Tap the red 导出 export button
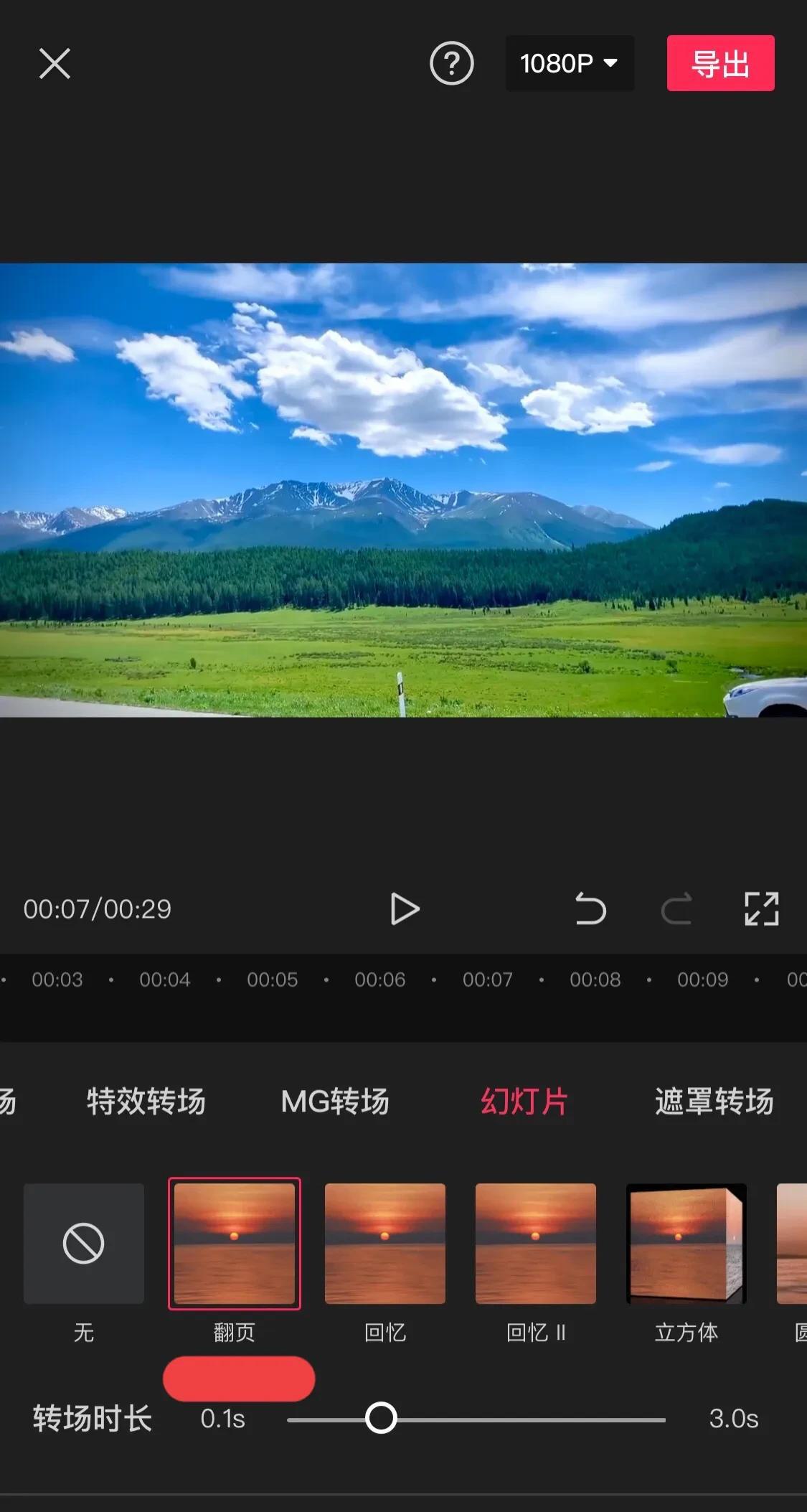The width and height of the screenshot is (807, 1512). [x=720, y=64]
